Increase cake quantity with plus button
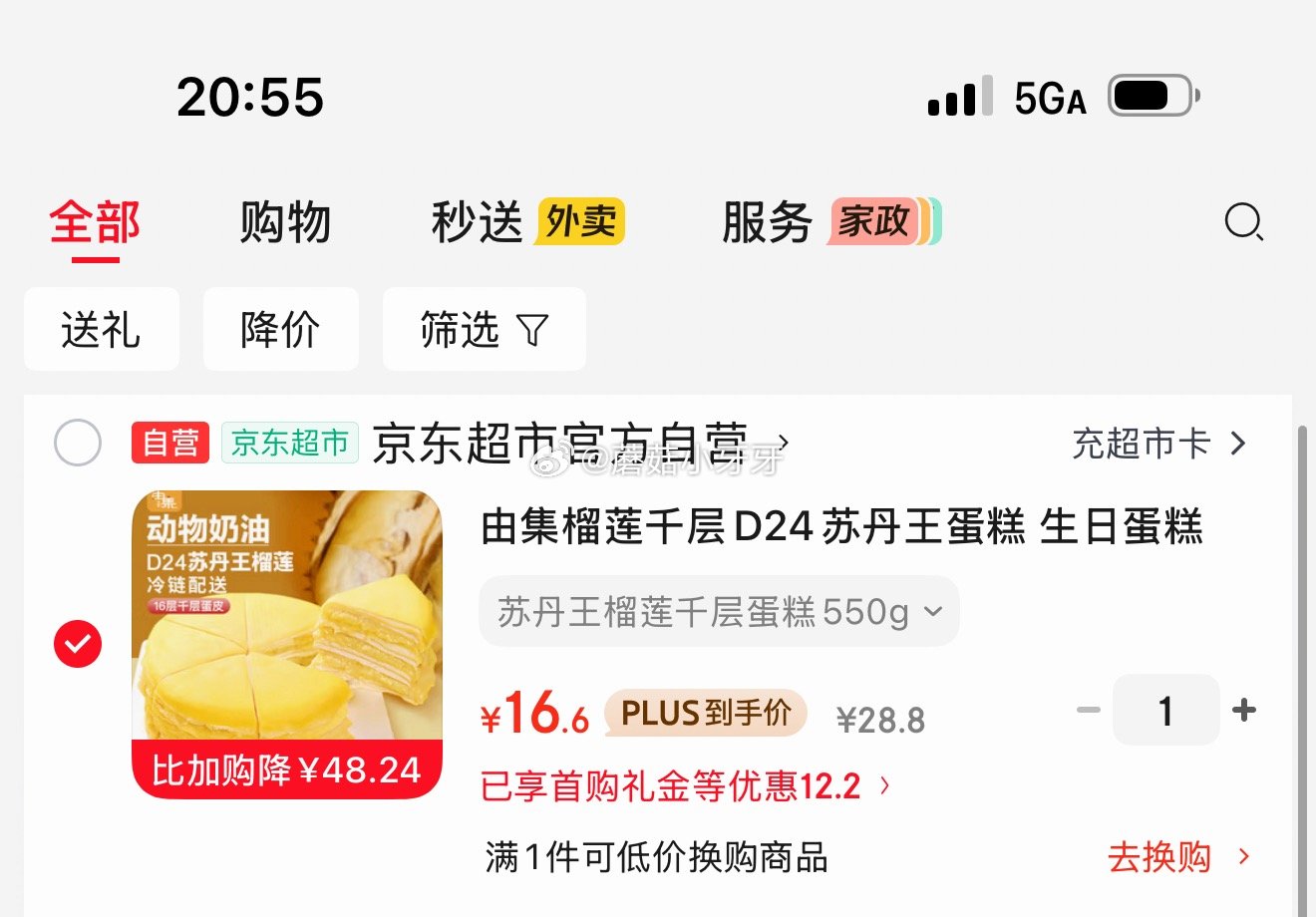Image resolution: width=1316 pixels, height=917 pixels. [1243, 711]
